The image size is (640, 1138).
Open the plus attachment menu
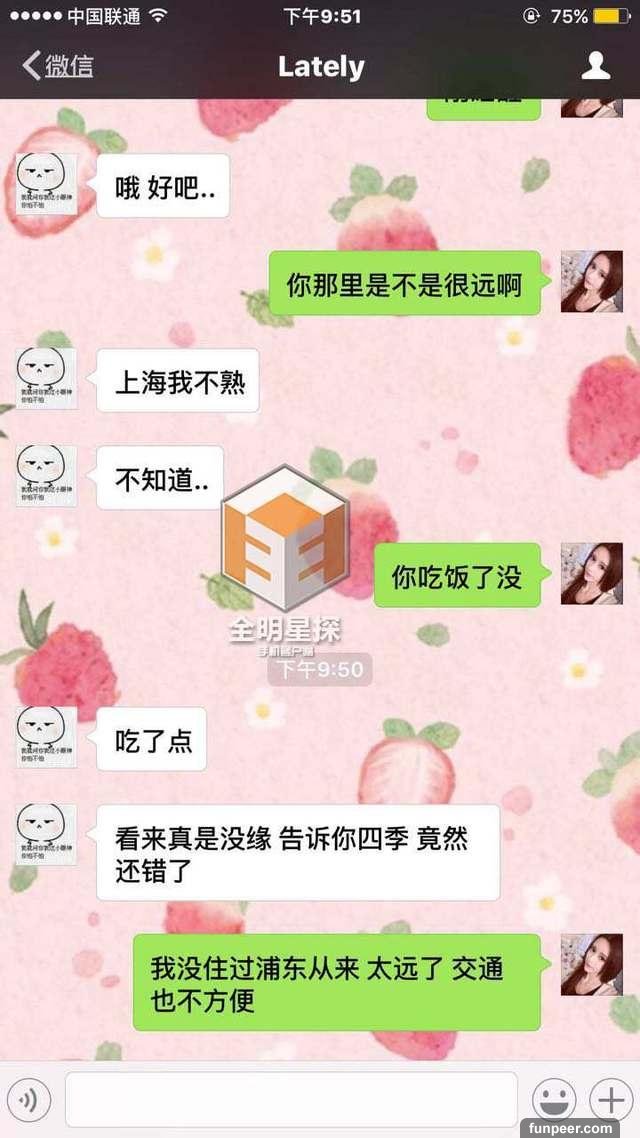point(610,1100)
